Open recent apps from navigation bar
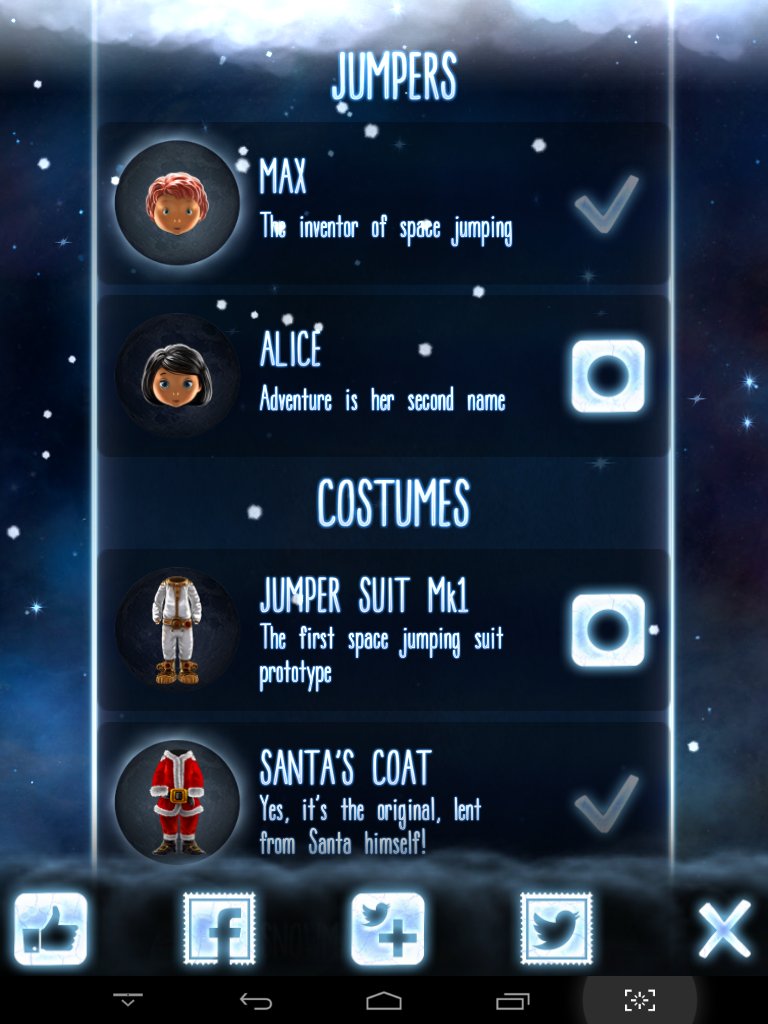The image size is (768, 1024). 512,1000
